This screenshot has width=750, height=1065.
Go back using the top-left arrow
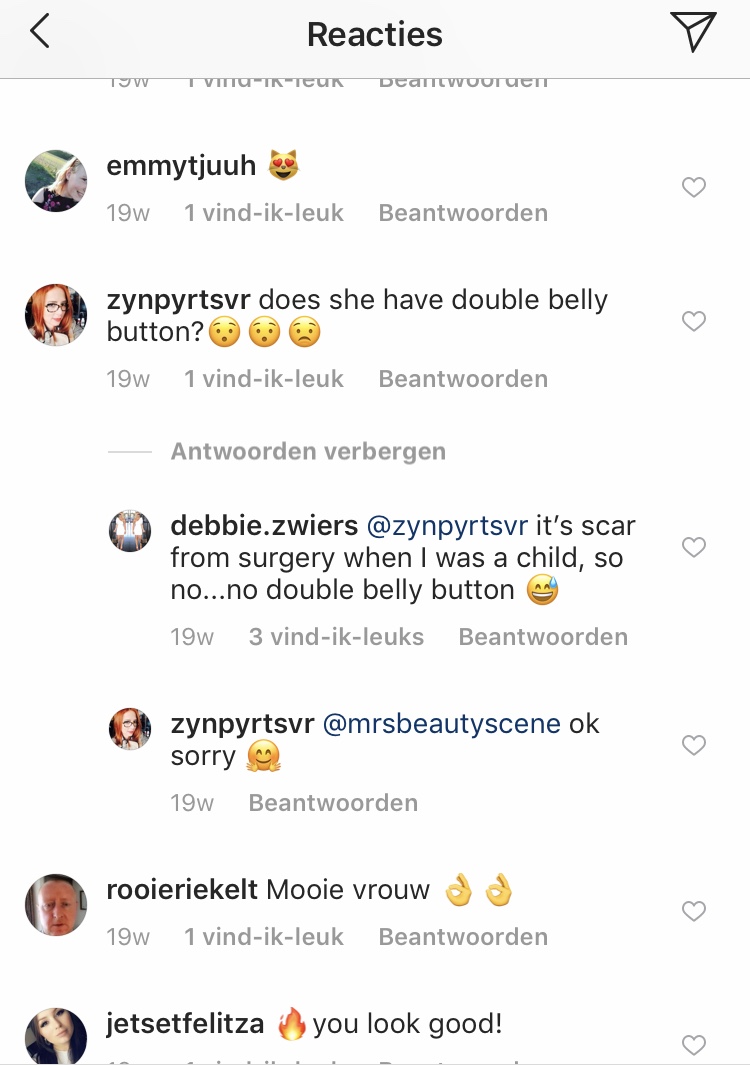tap(40, 33)
